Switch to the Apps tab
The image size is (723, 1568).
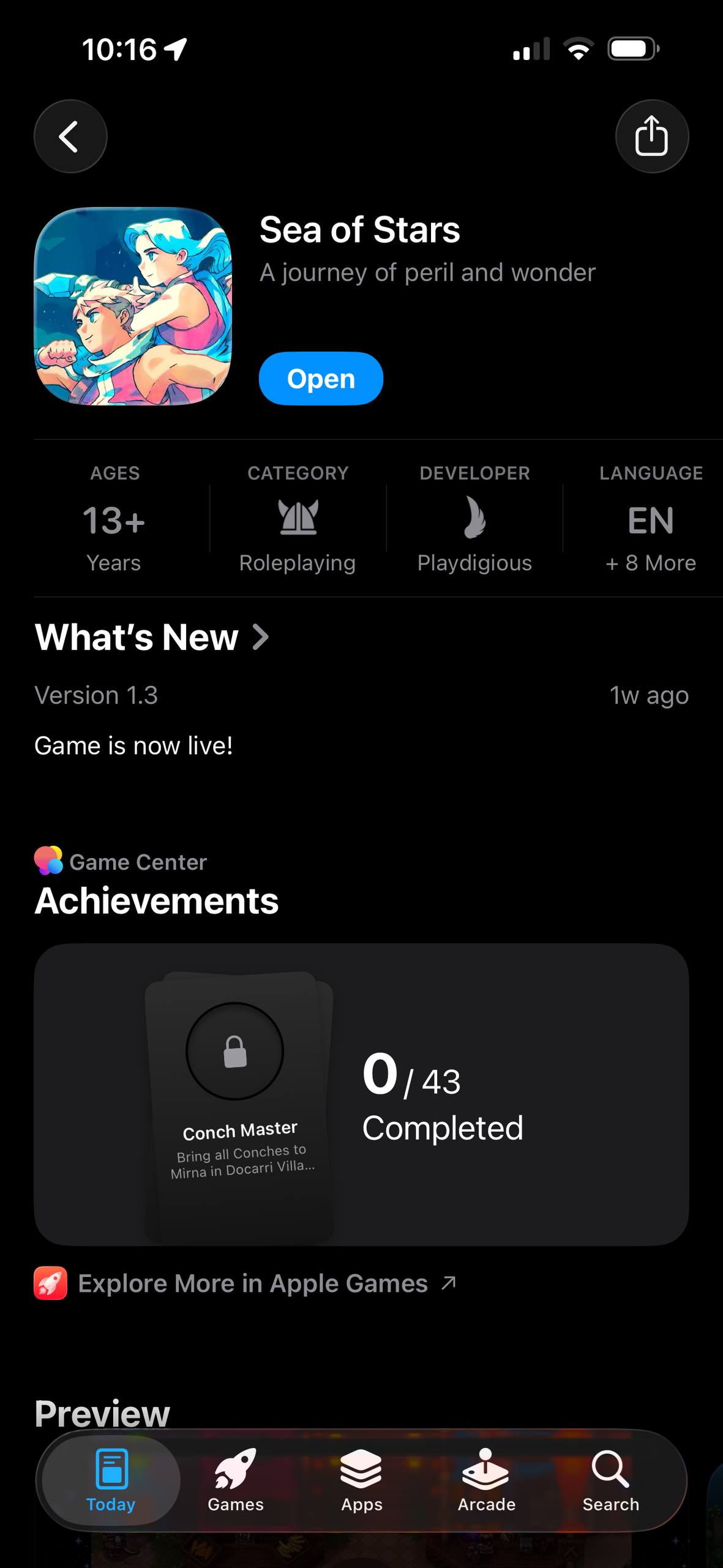click(x=362, y=1480)
